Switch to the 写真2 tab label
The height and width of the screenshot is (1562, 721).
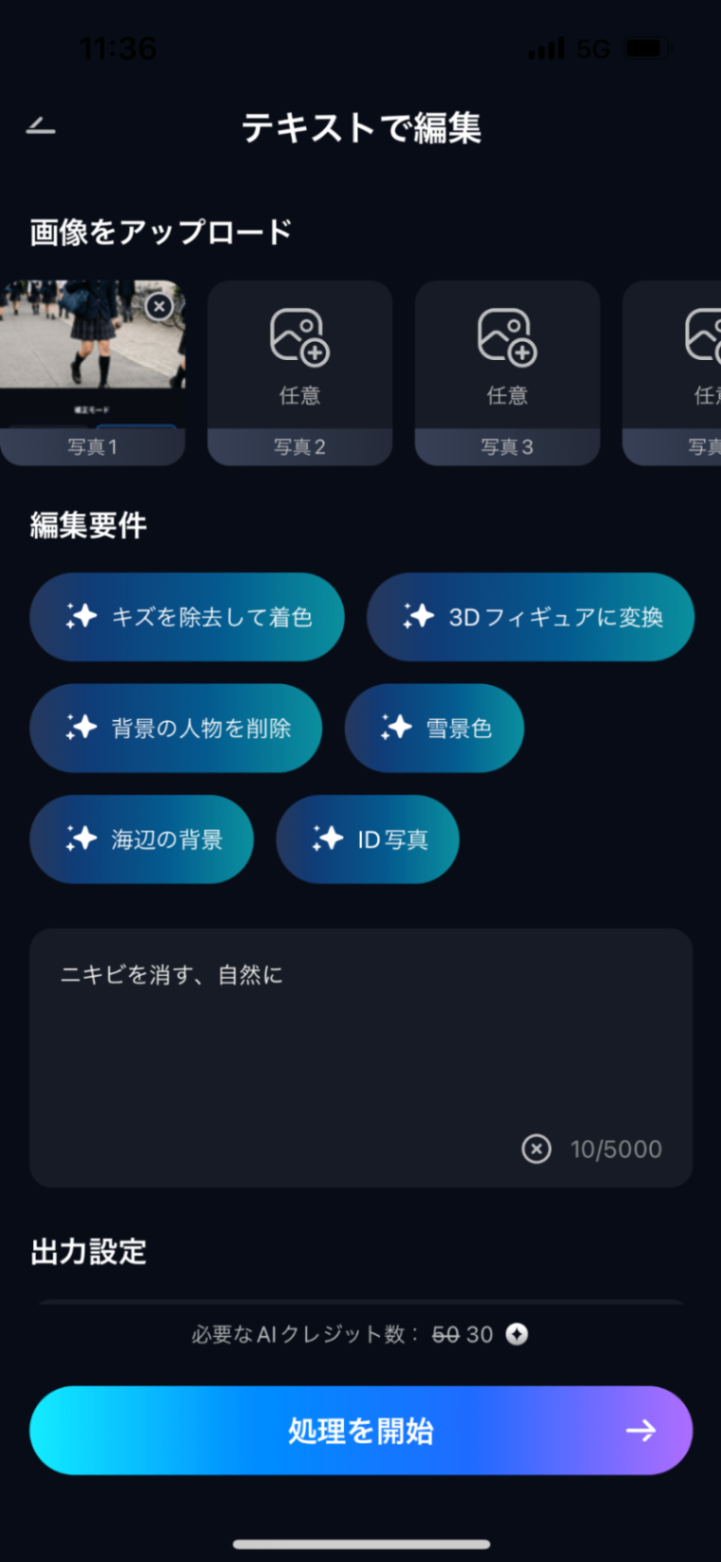coord(299,447)
